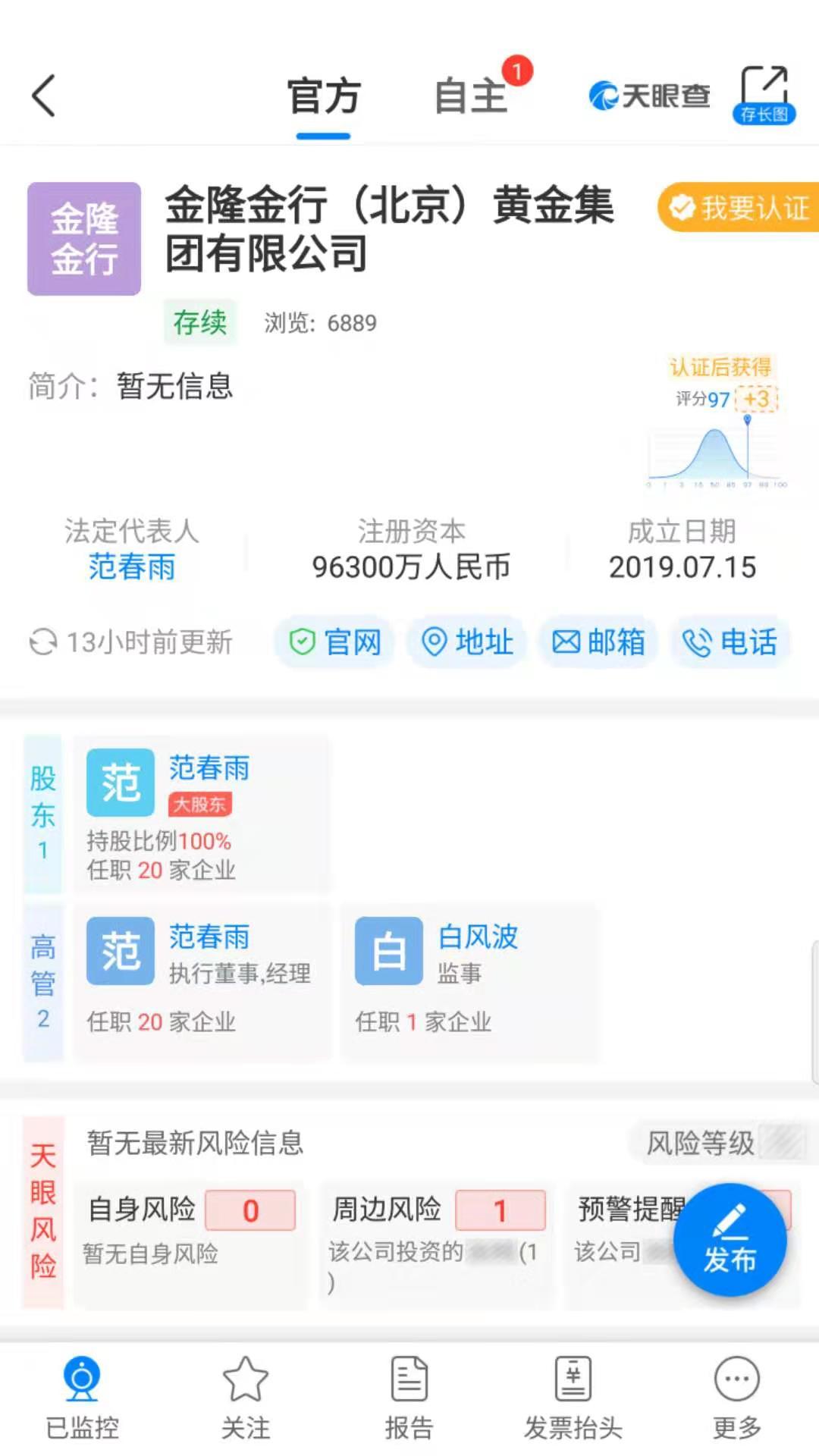
Task: Go back using the top-left arrow
Action: pyautogui.click(x=44, y=96)
